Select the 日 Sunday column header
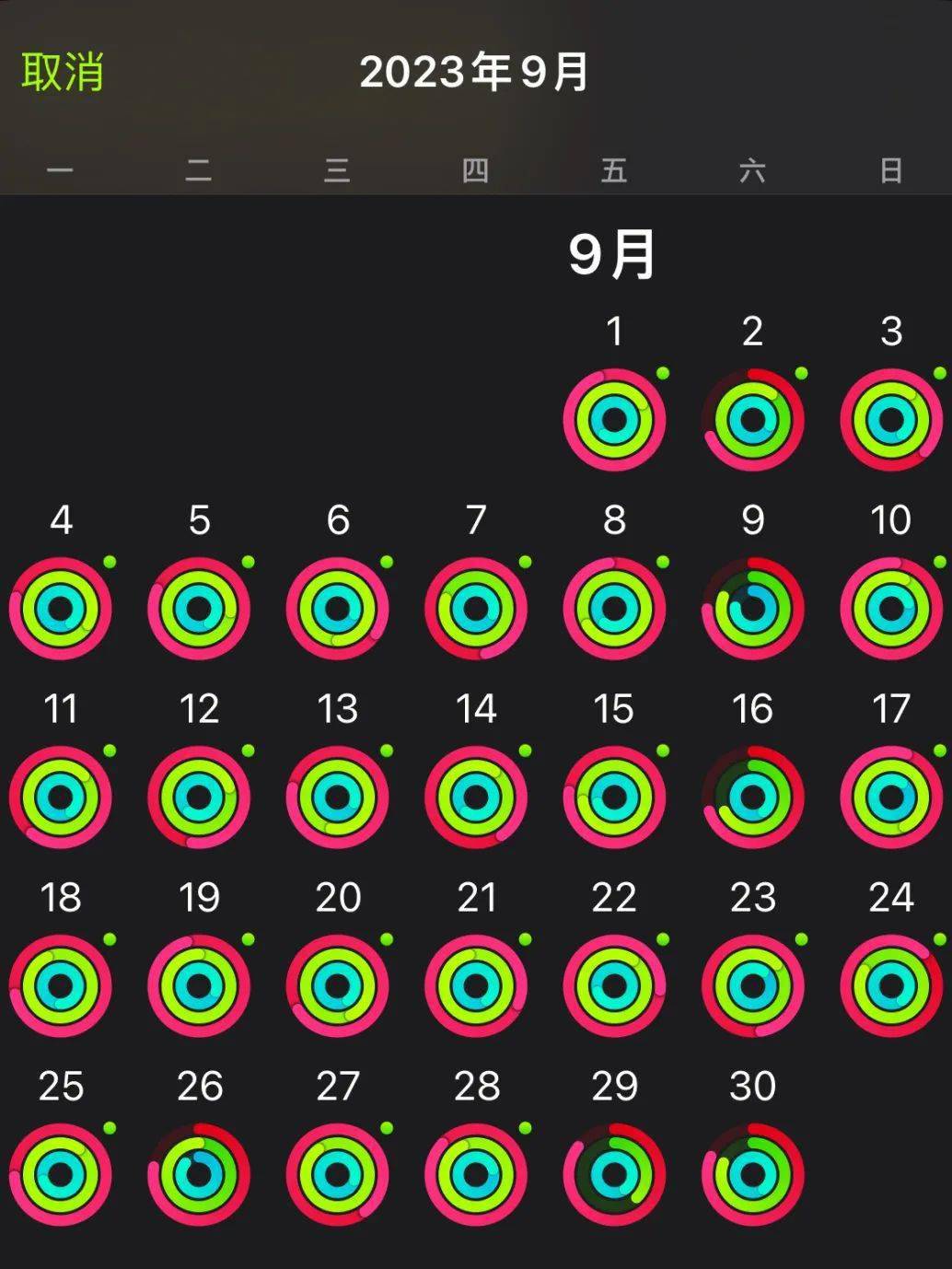Viewport: 952px width, 1269px height. [890, 171]
